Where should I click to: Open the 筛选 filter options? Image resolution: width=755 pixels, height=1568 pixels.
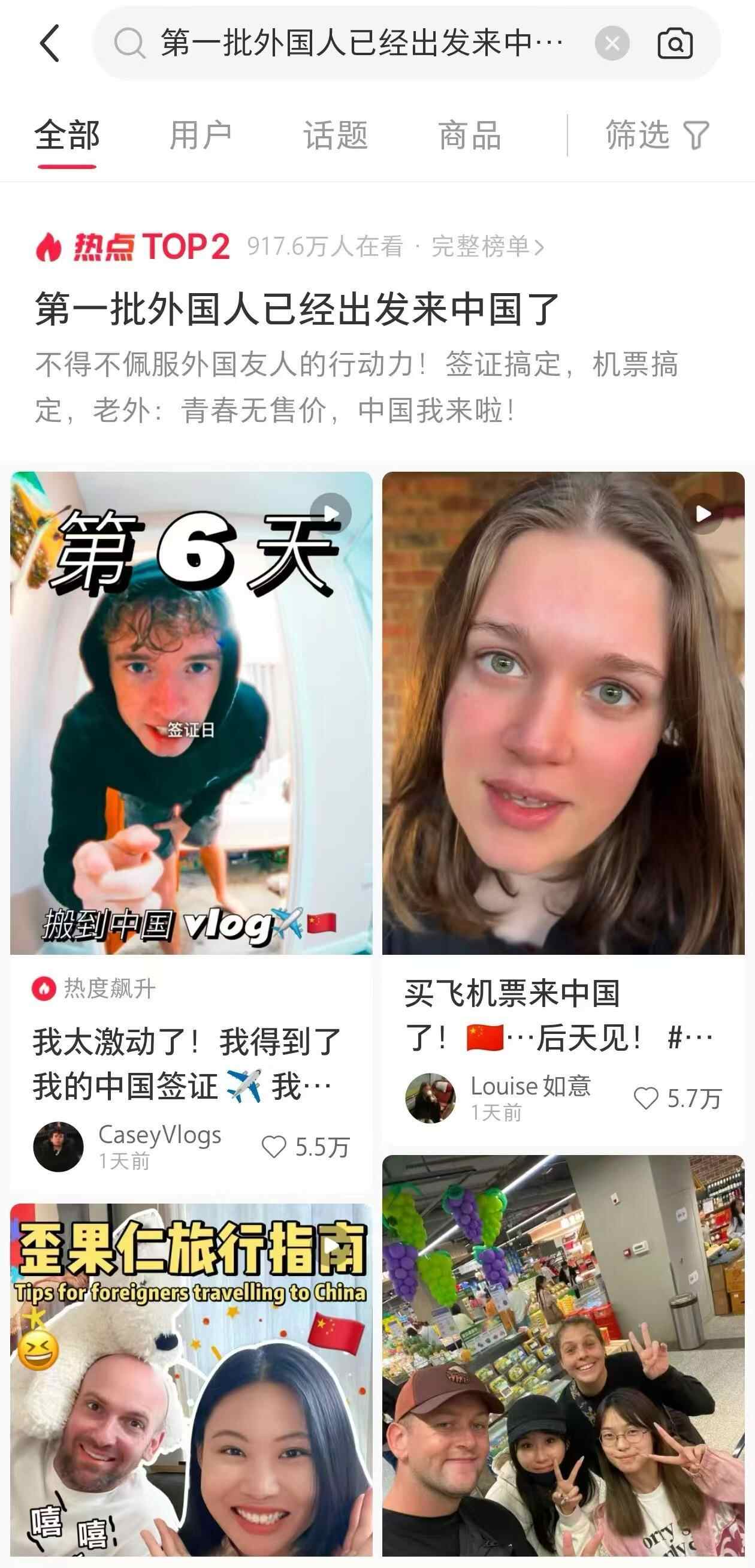[657, 135]
